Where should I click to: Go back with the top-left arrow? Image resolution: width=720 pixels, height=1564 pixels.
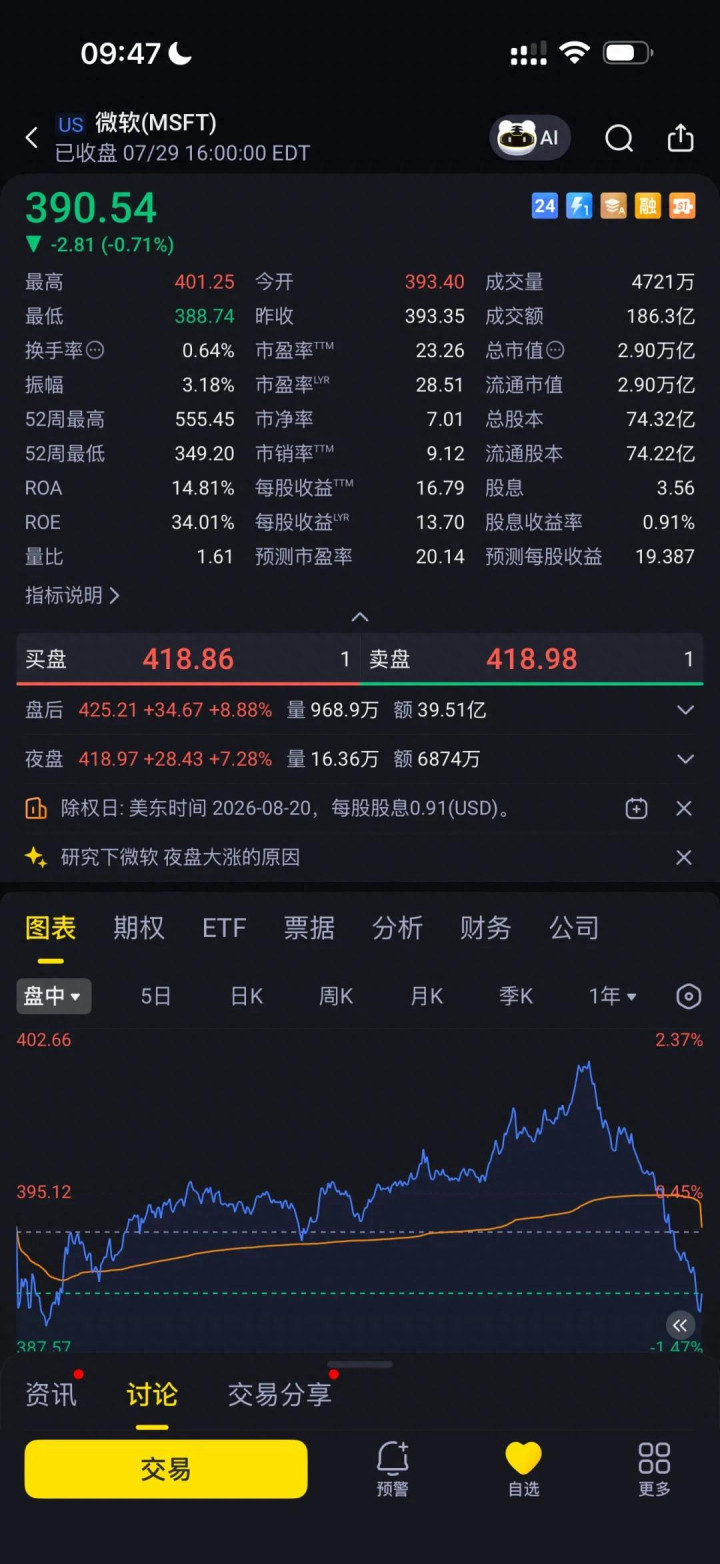[x=32, y=138]
